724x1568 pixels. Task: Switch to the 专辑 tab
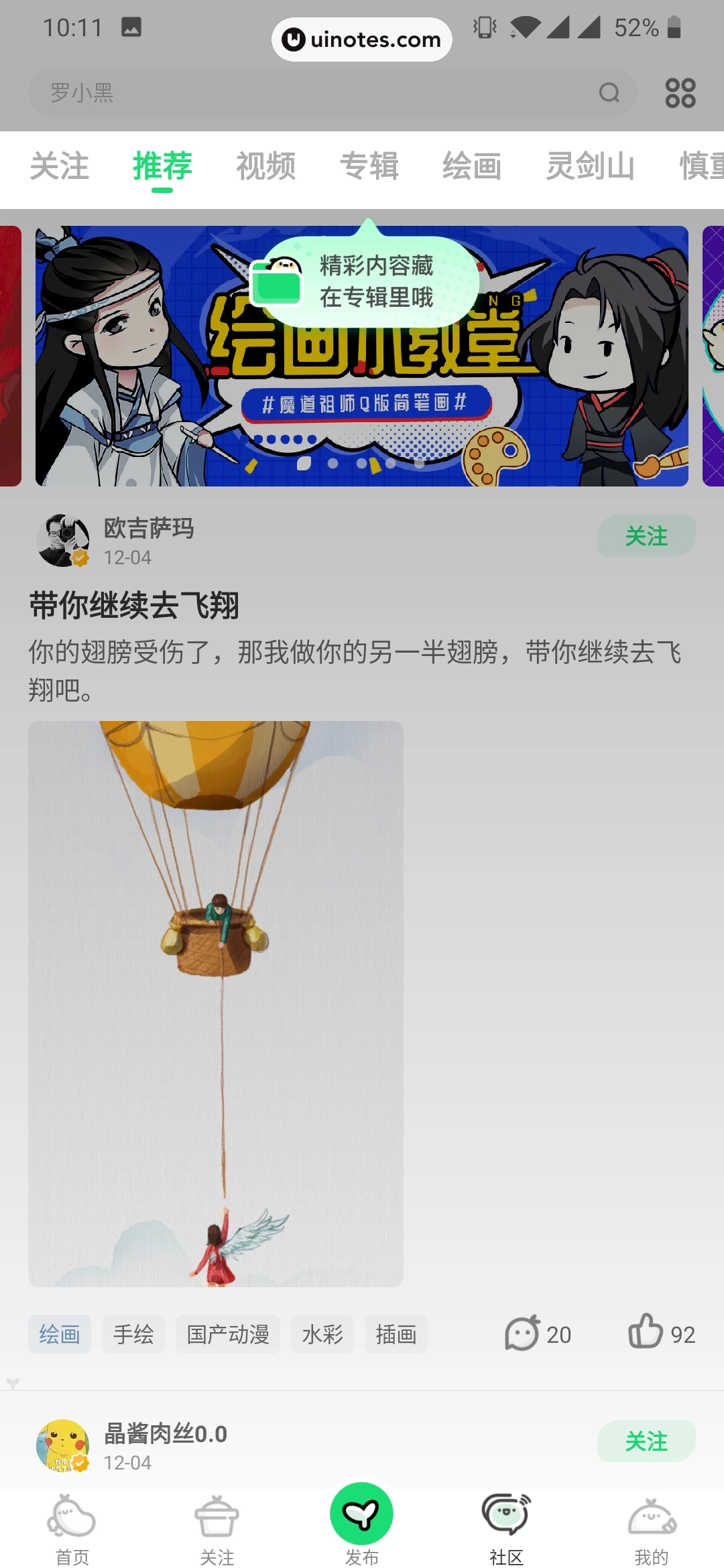click(369, 166)
